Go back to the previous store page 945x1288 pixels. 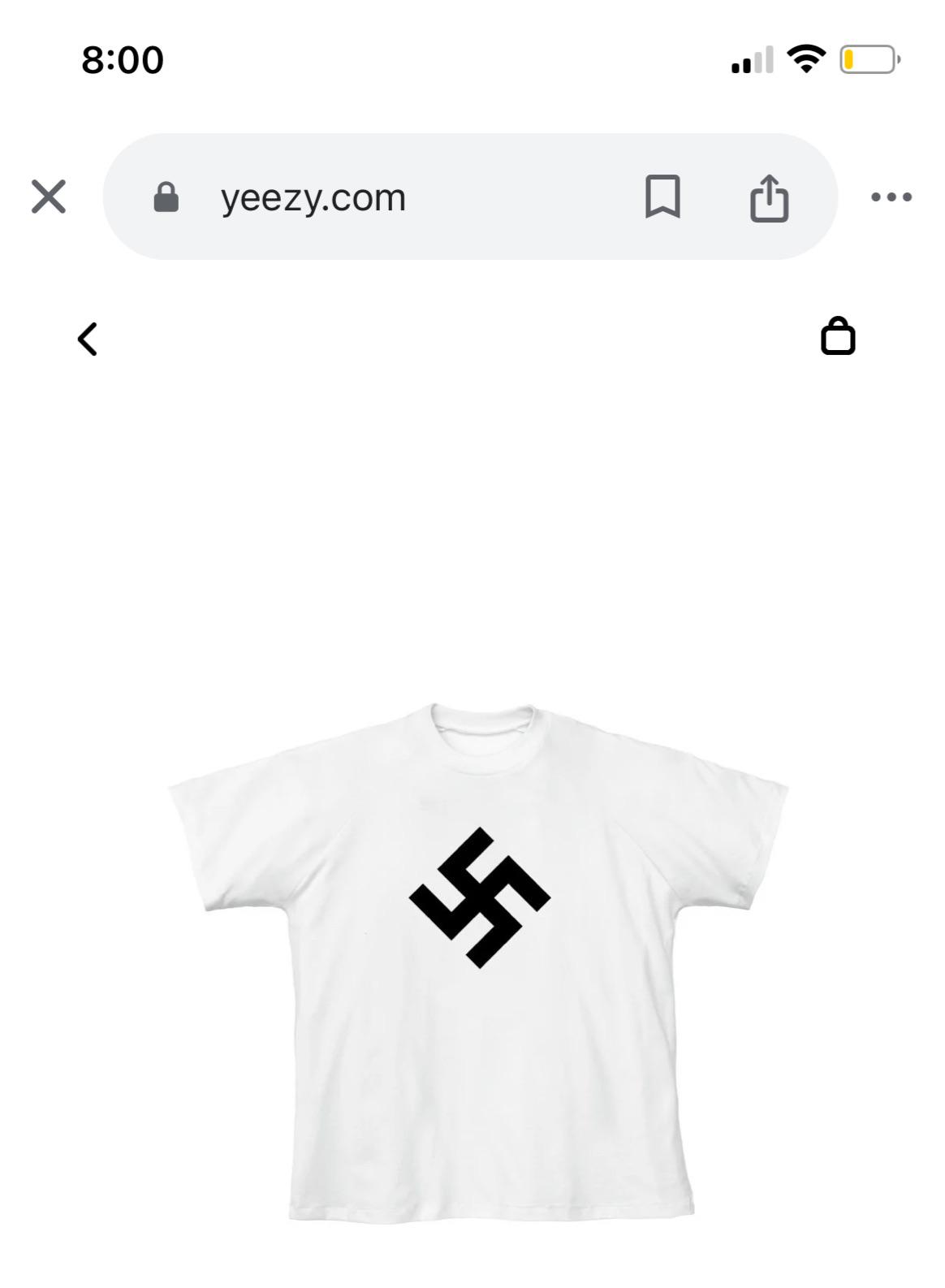88,339
